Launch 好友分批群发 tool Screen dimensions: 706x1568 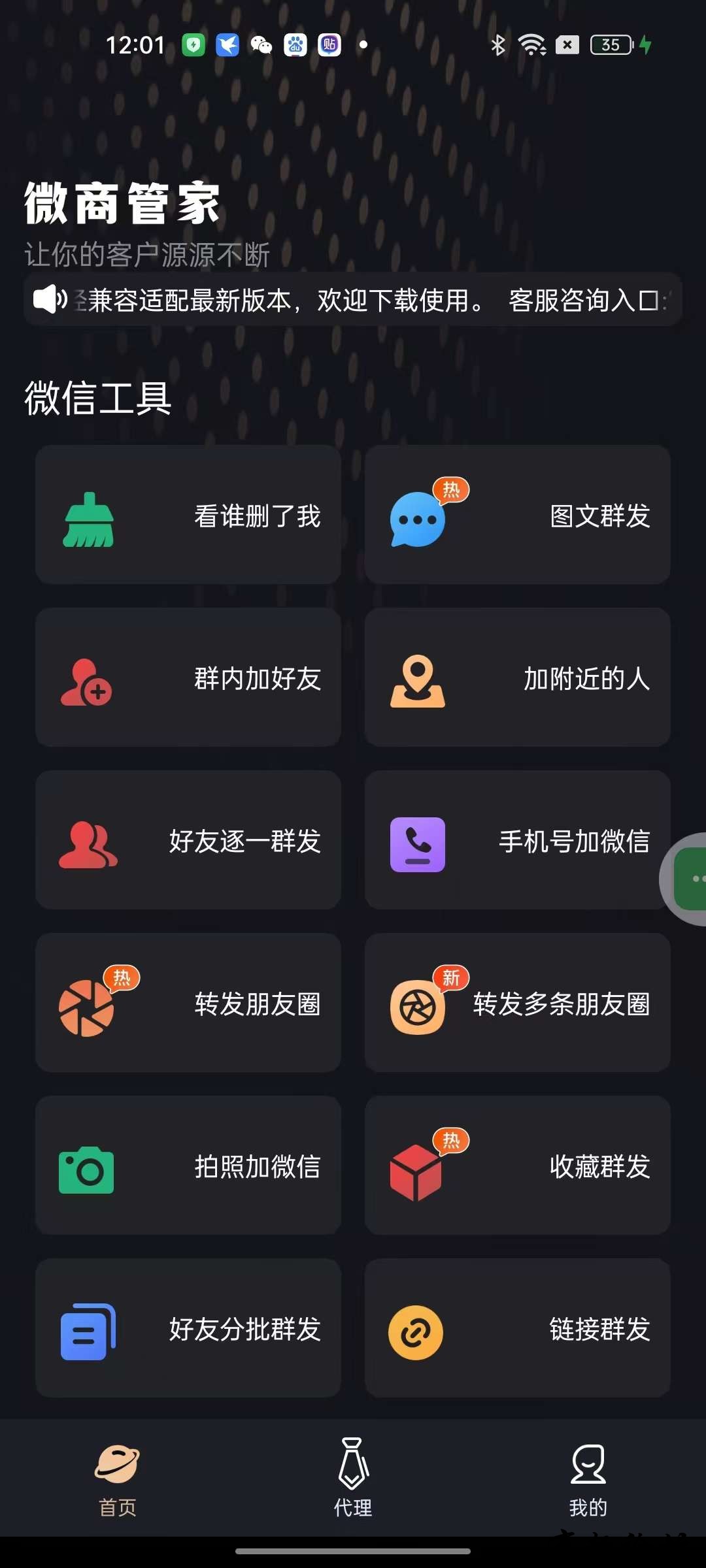coord(188,1328)
